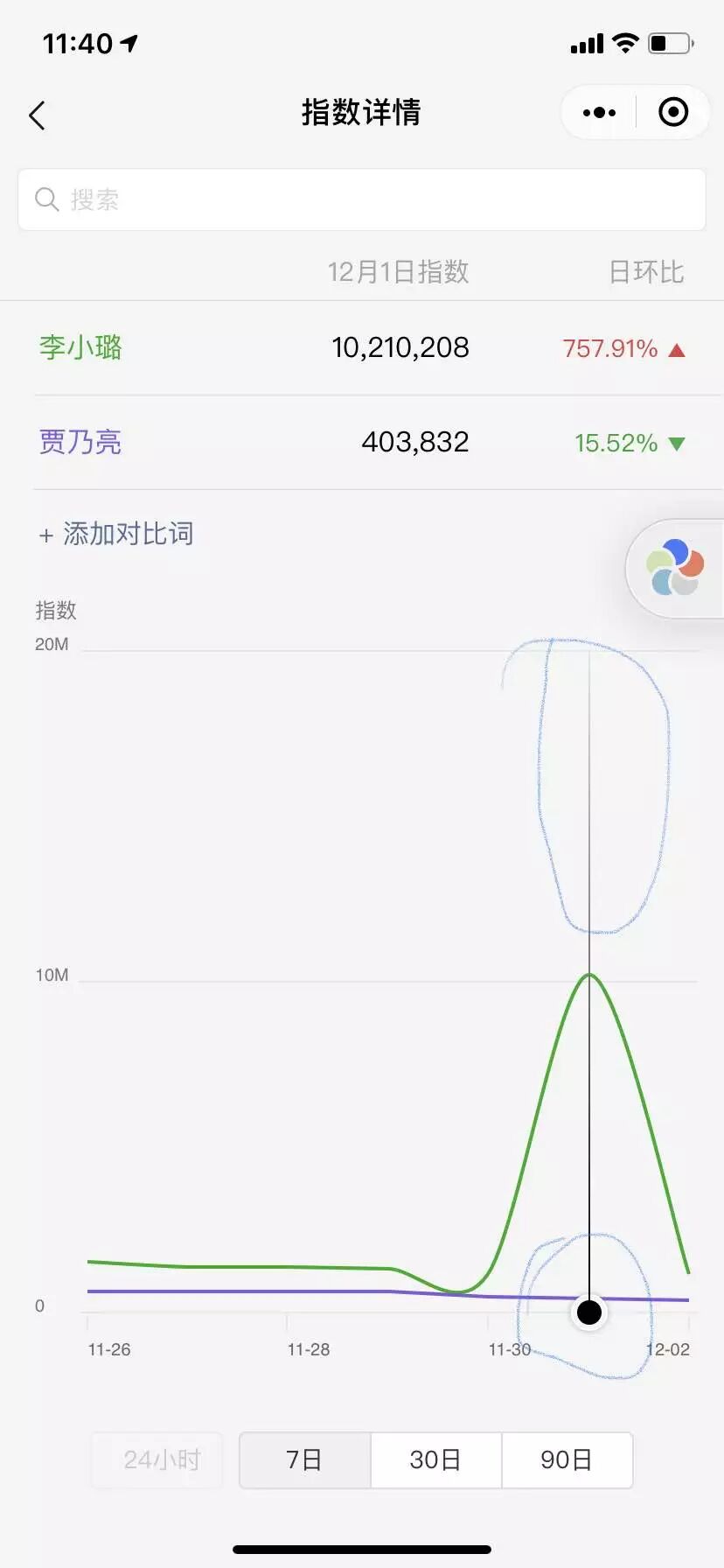The height and width of the screenshot is (1568, 724).
Task: Switch to the 30日 time range
Action: click(435, 1459)
